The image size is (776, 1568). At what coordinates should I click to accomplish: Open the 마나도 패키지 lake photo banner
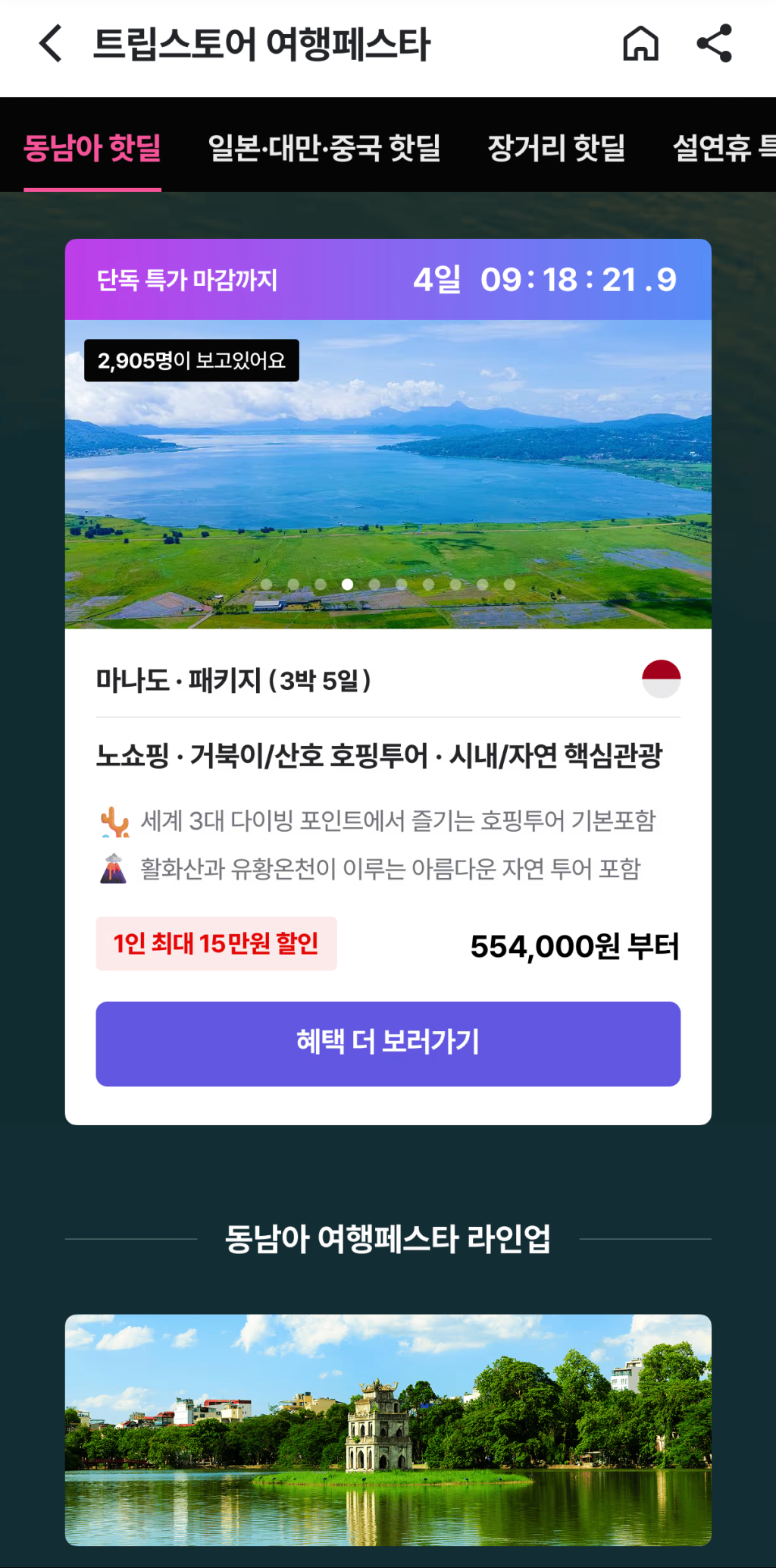point(388,474)
